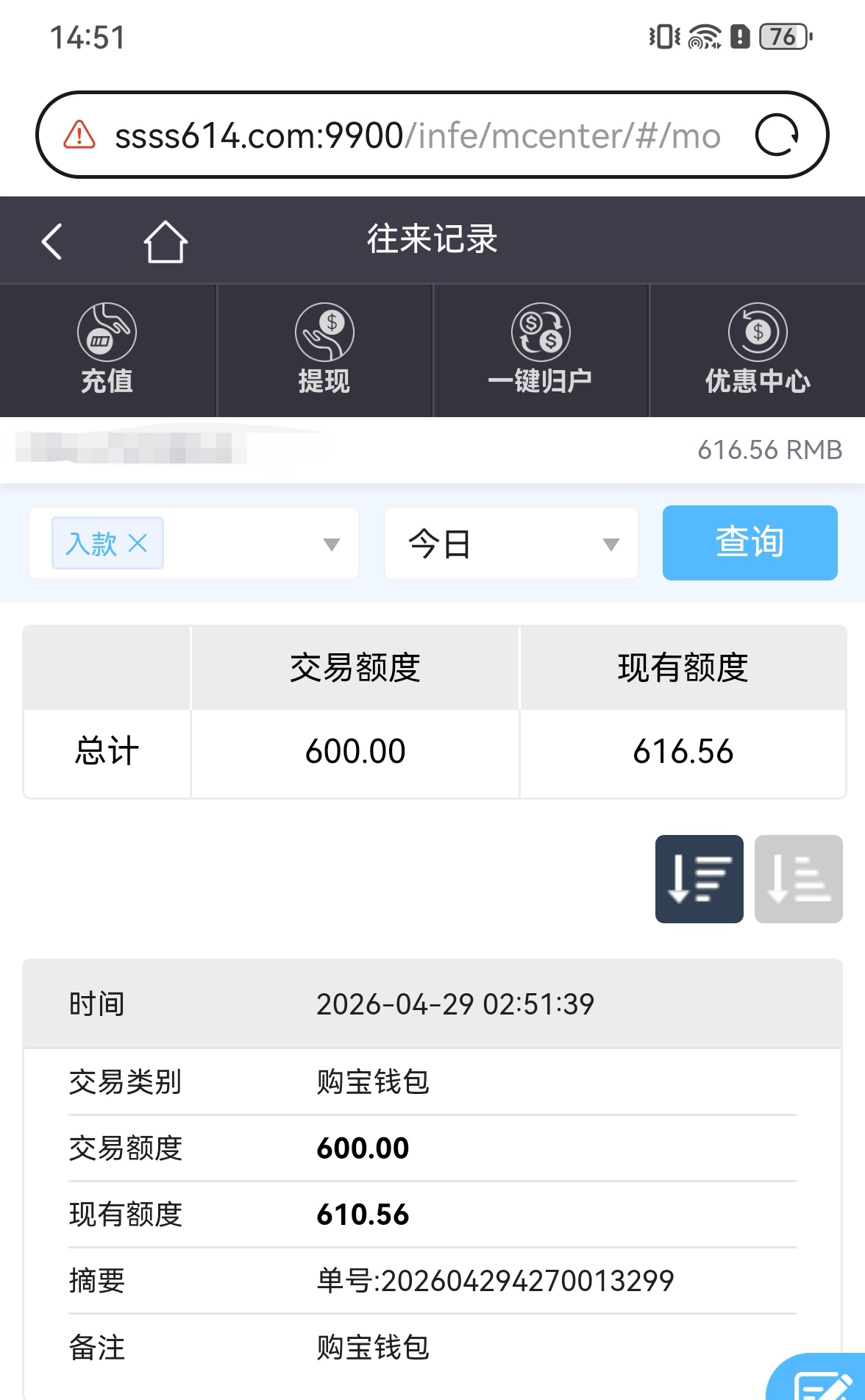Tap the page refresh icon in address bar
Image resolution: width=865 pixels, height=1400 pixels.
tap(780, 135)
